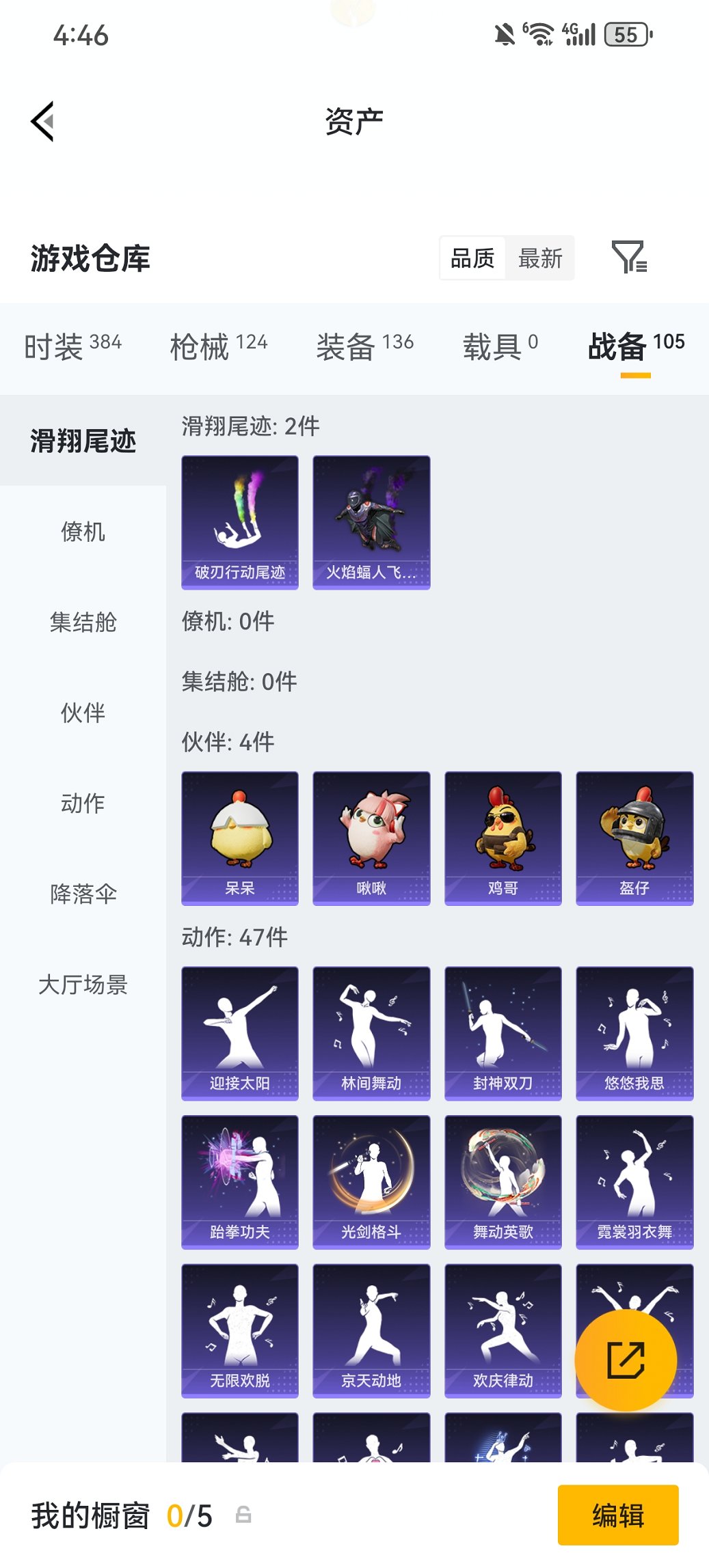Switch sorting to 品质
This screenshot has height=1568, width=709.
click(x=473, y=258)
